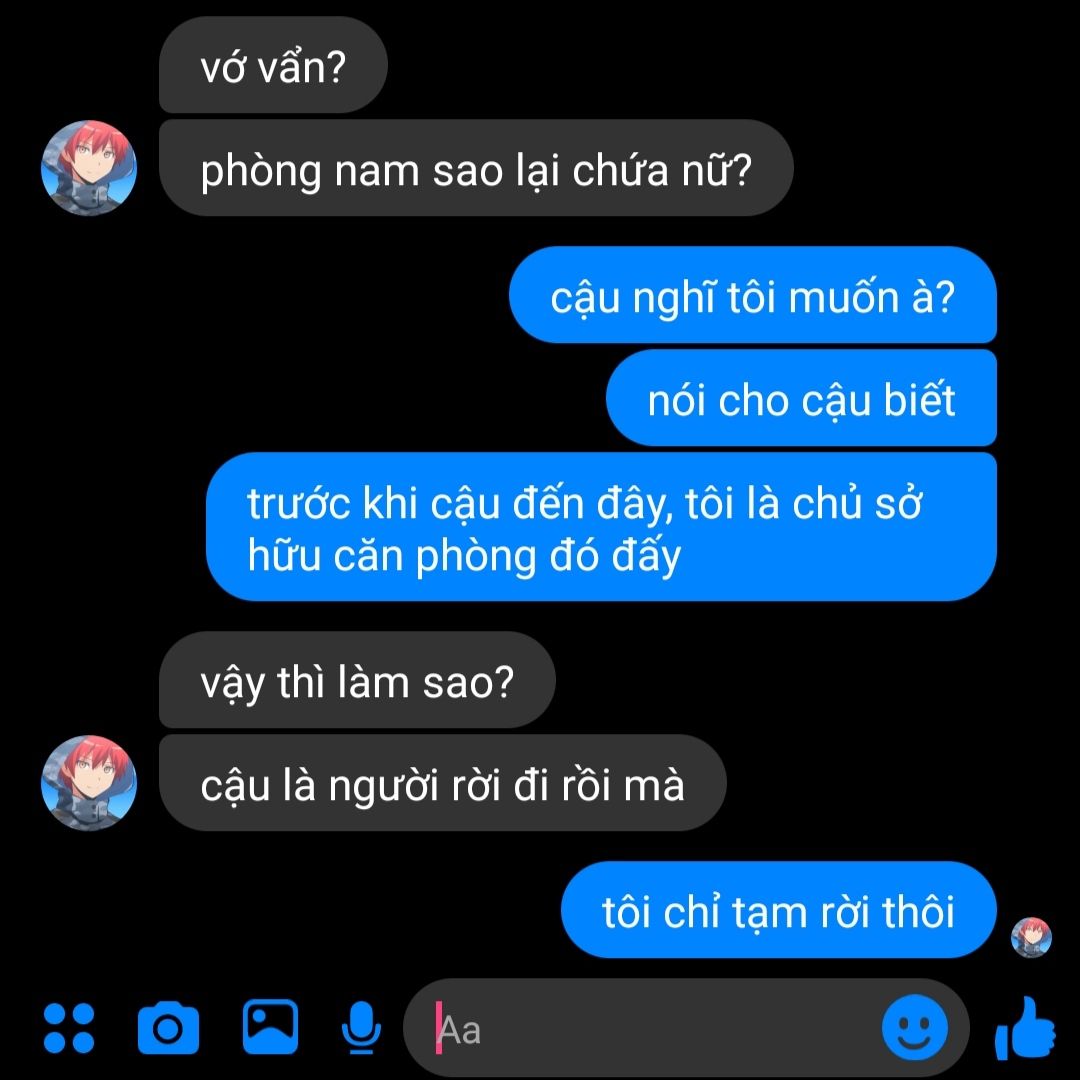Focus the Aa message input field

(x=650, y=1028)
